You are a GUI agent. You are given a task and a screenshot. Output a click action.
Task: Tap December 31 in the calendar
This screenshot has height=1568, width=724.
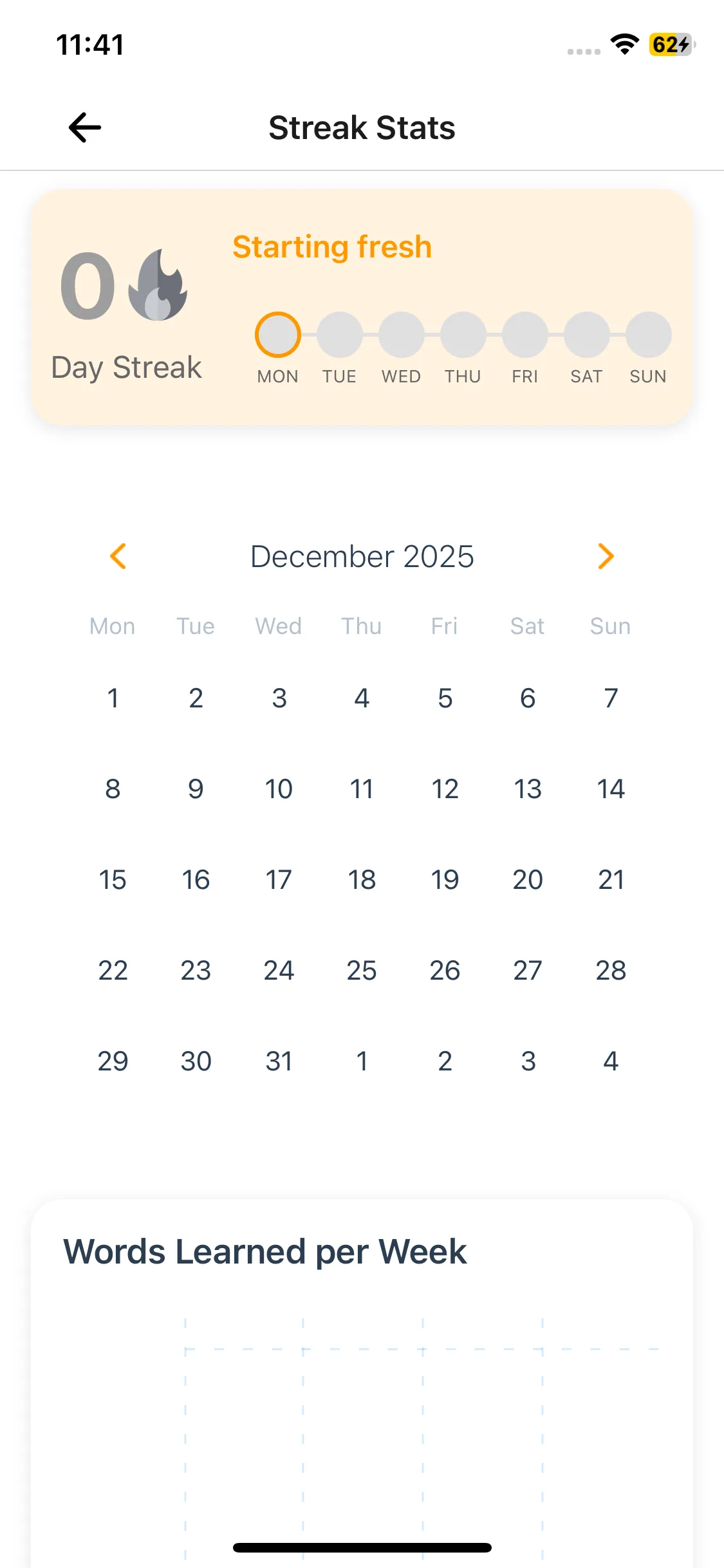coord(279,1061)
